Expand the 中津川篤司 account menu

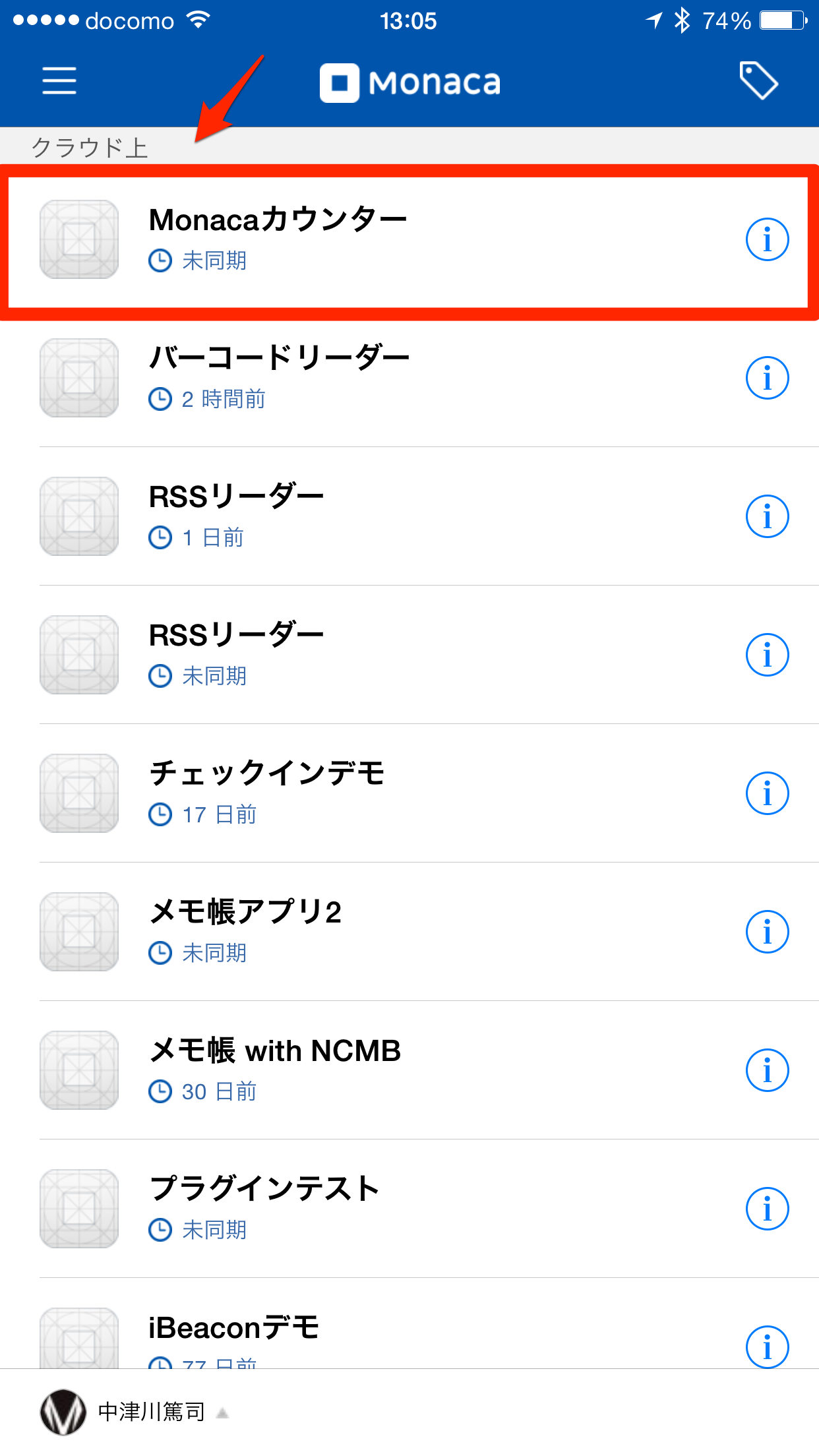click(x=152, y=1412)
